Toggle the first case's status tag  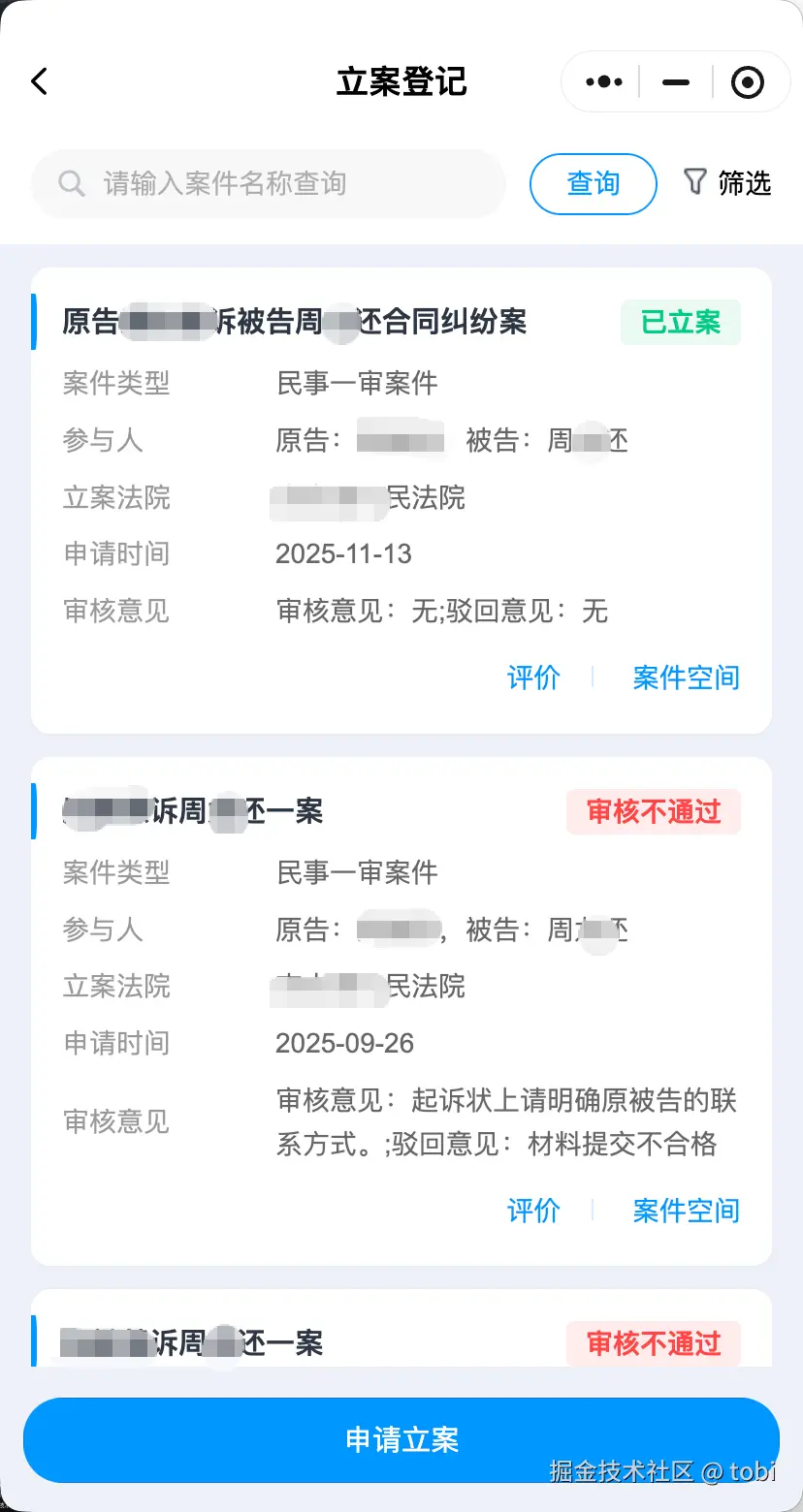pyautogui.click(x=680, y=323)
